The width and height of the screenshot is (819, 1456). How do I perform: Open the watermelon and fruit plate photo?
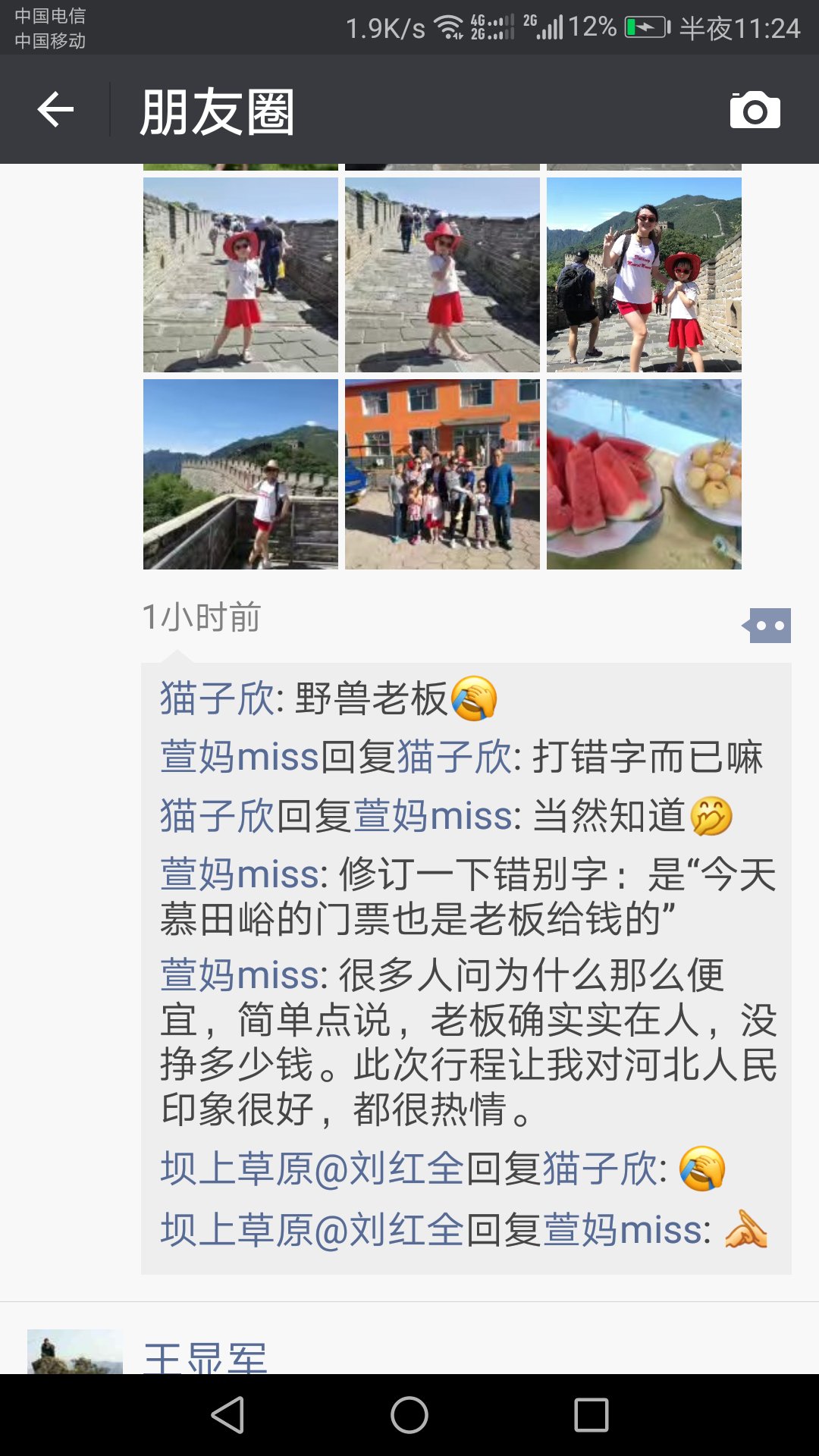click(x=644, y=474)
